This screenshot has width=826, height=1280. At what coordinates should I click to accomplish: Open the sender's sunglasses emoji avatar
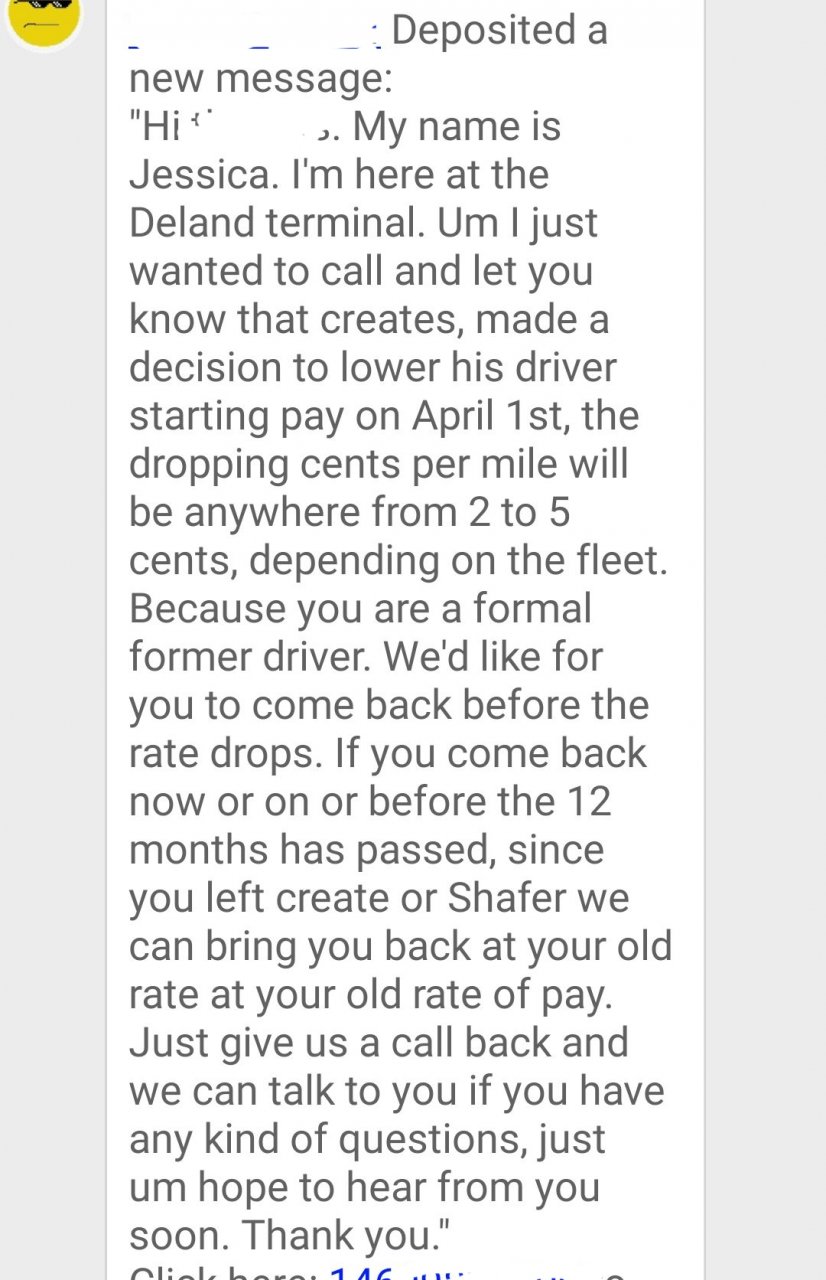tap(44, 19)
